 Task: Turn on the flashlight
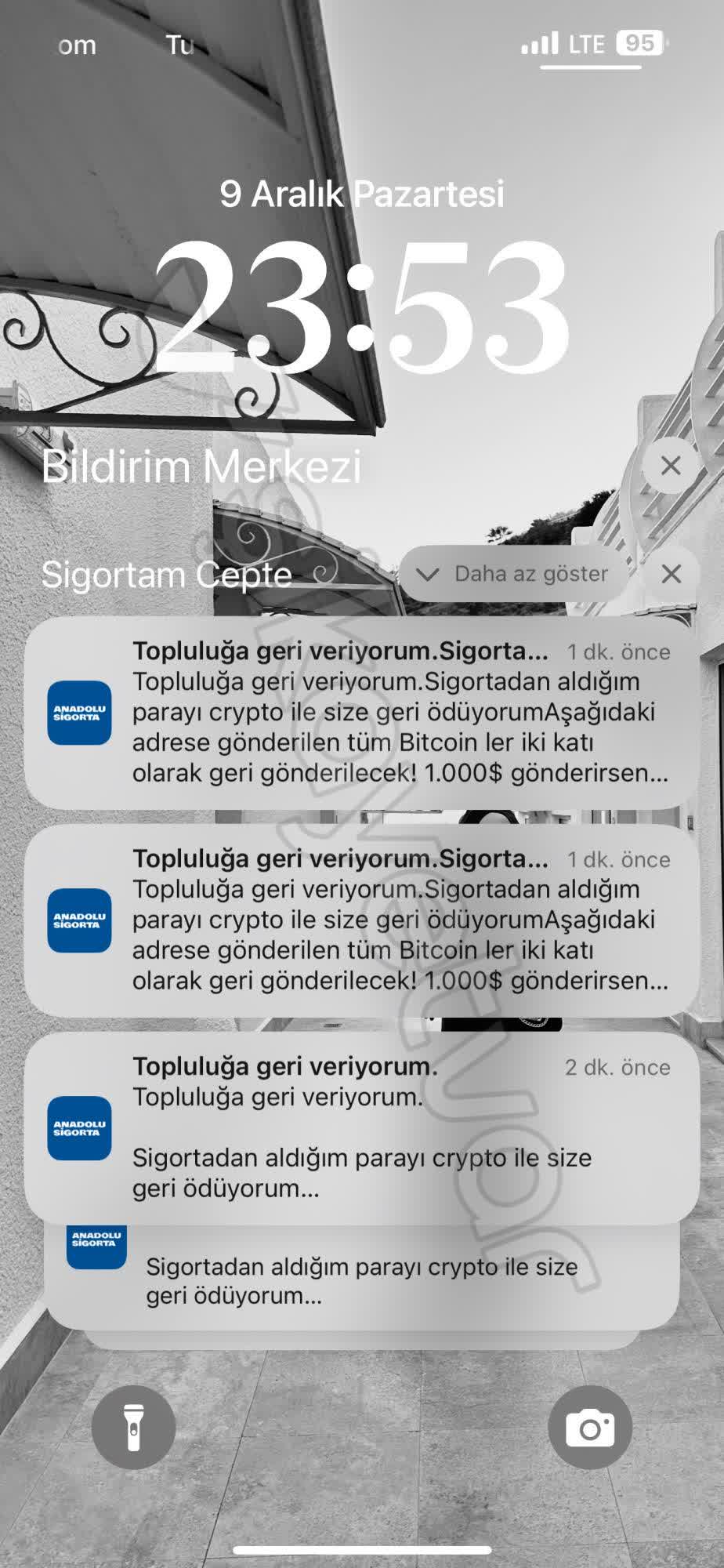pyautogui.click(x=135, y=1427)
